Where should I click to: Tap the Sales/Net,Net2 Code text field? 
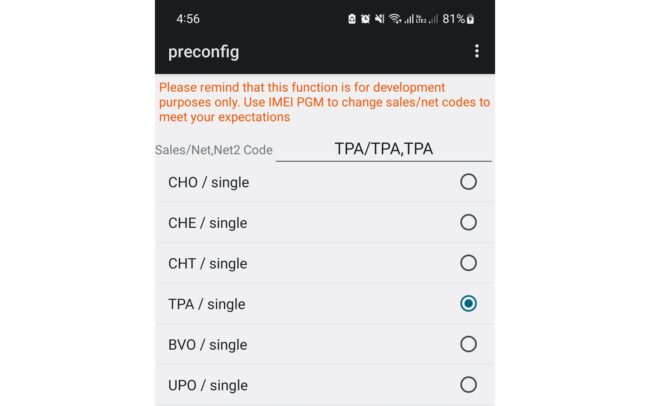[x=383, y=148]
